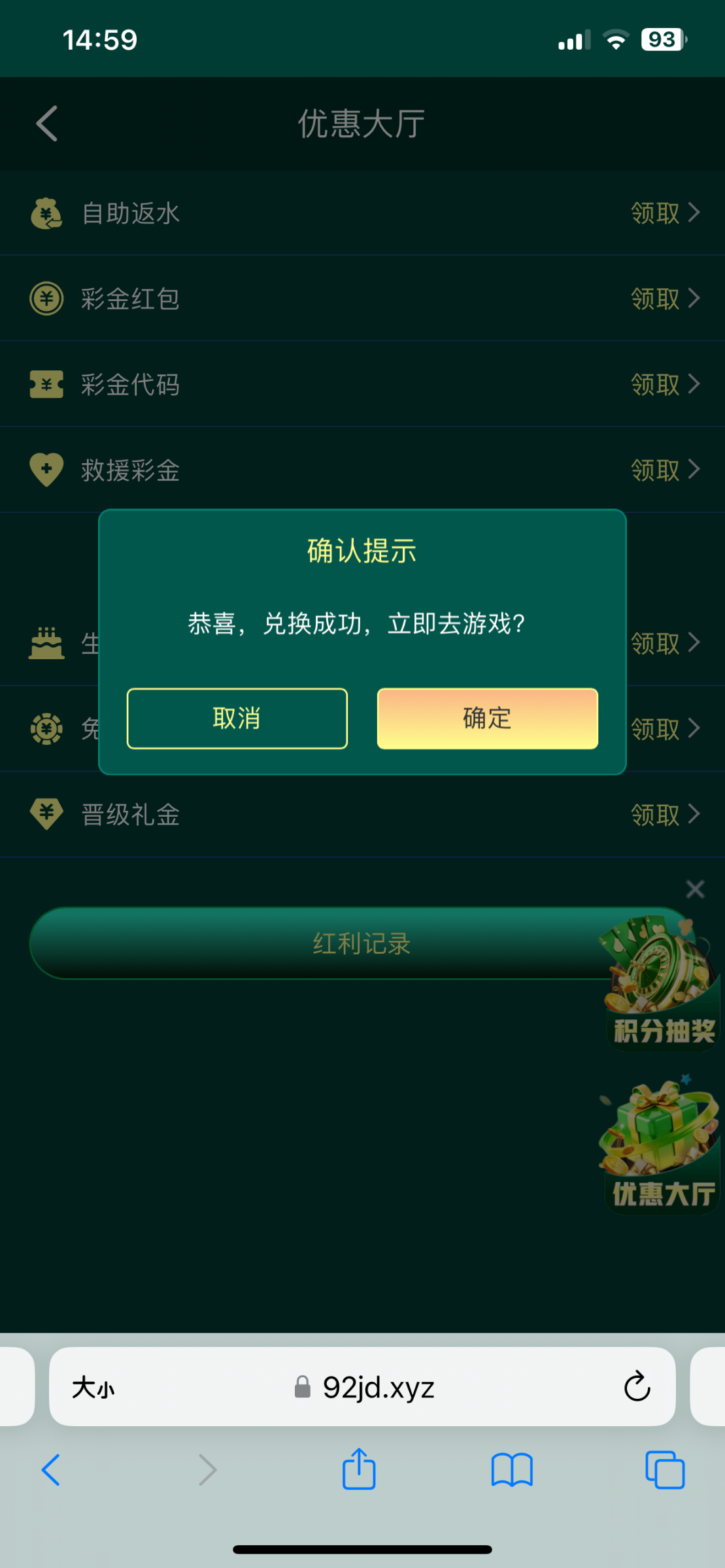Share this page from Safari toolbar

click(359, 1470)
